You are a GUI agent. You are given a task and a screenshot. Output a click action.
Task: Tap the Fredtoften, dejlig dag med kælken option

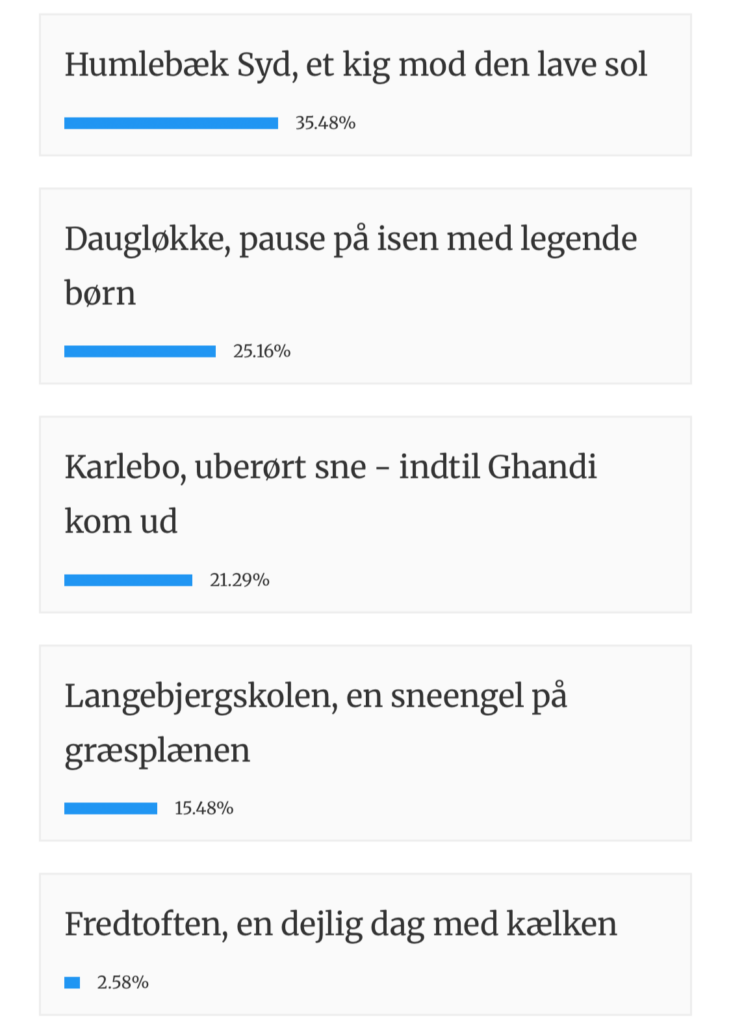click(340, 925)
